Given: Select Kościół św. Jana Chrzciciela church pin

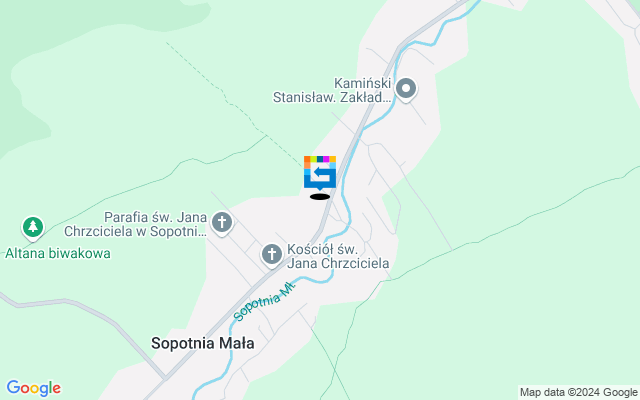Looking at the screenshot, I should coord(271,254).
